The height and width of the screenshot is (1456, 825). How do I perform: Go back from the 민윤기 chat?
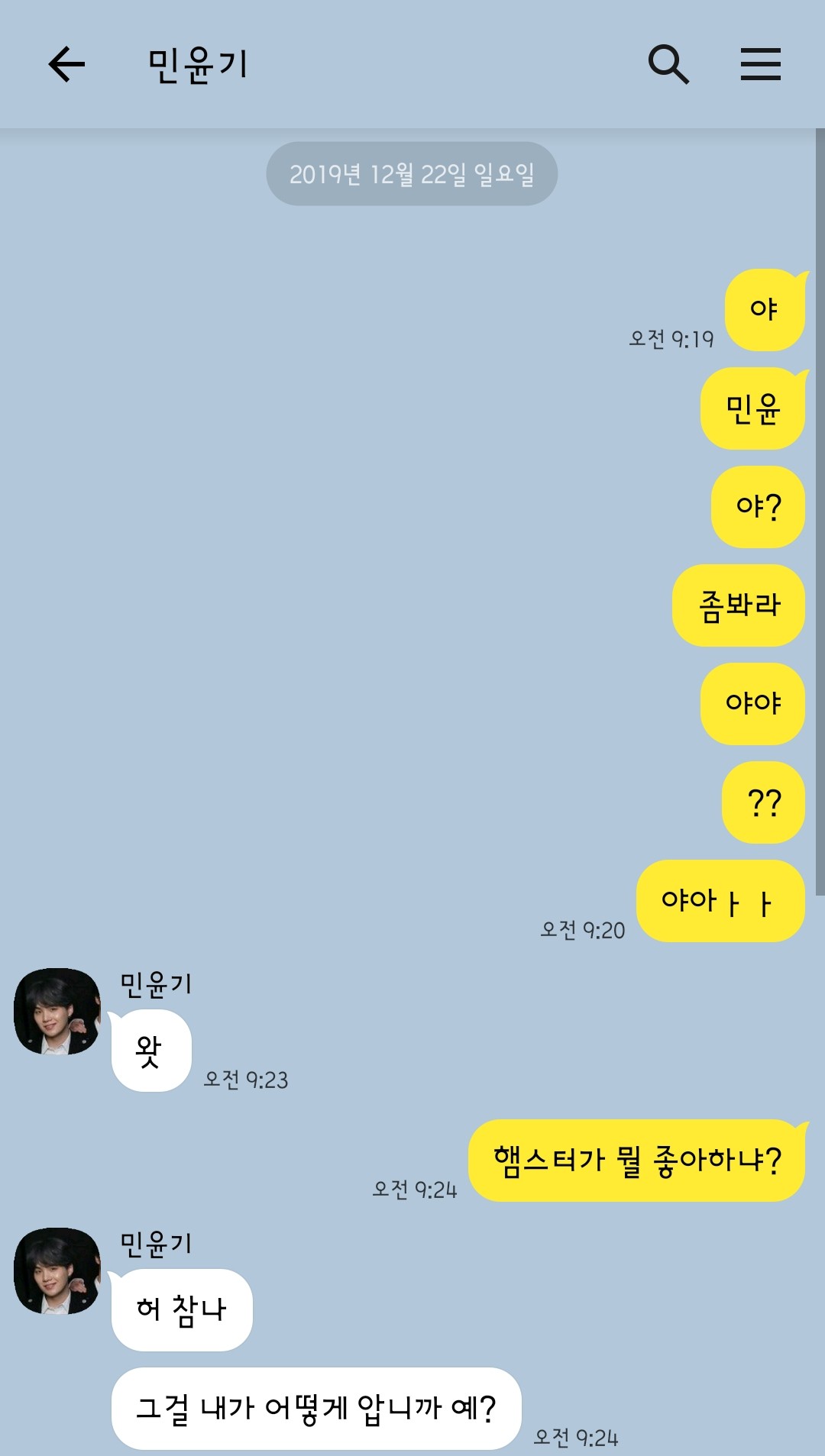click(66, 64)
